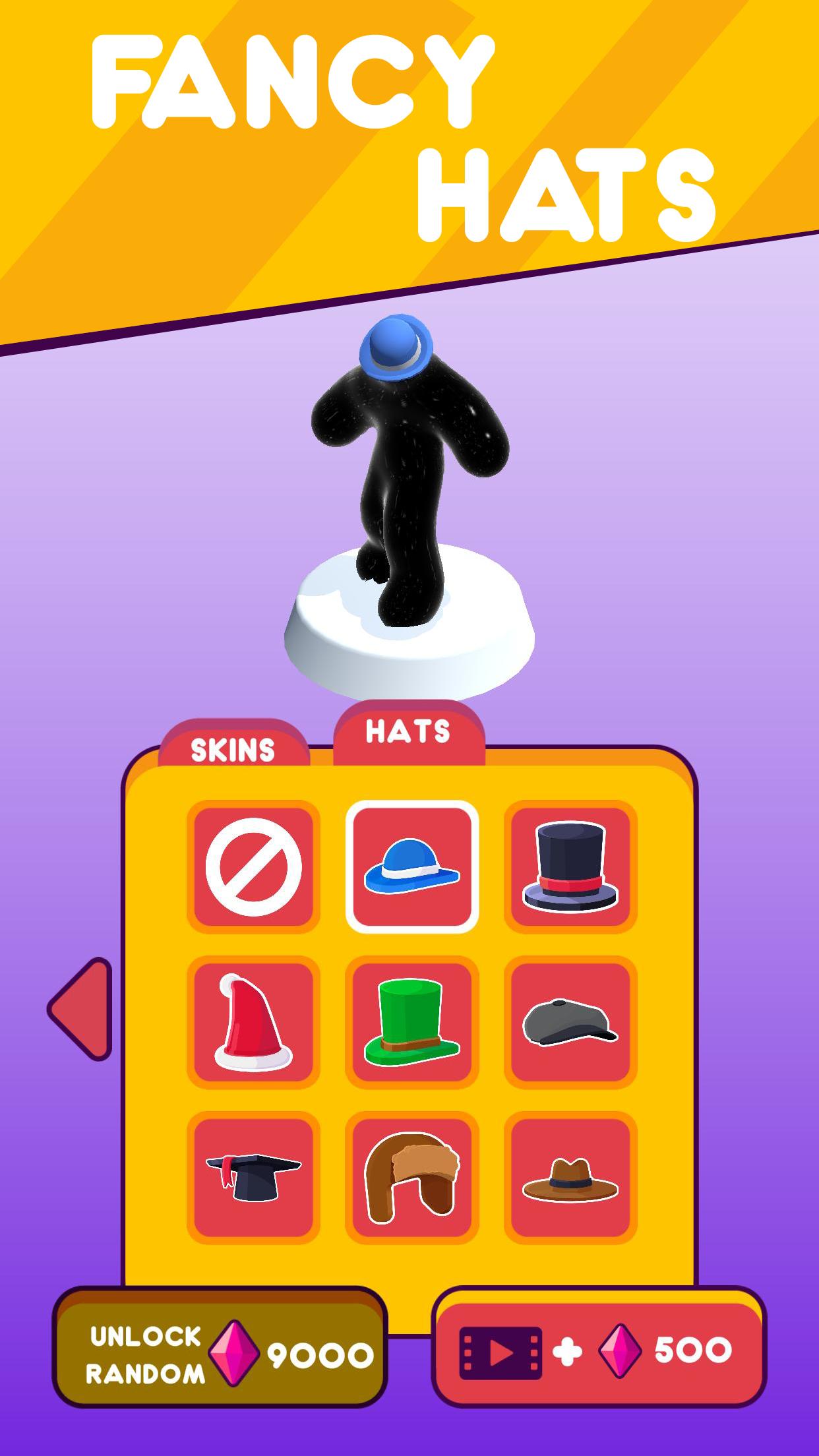Select the gray flat cap
819x1456 pixels.
pyautogui.click(x=570, y=1022)
